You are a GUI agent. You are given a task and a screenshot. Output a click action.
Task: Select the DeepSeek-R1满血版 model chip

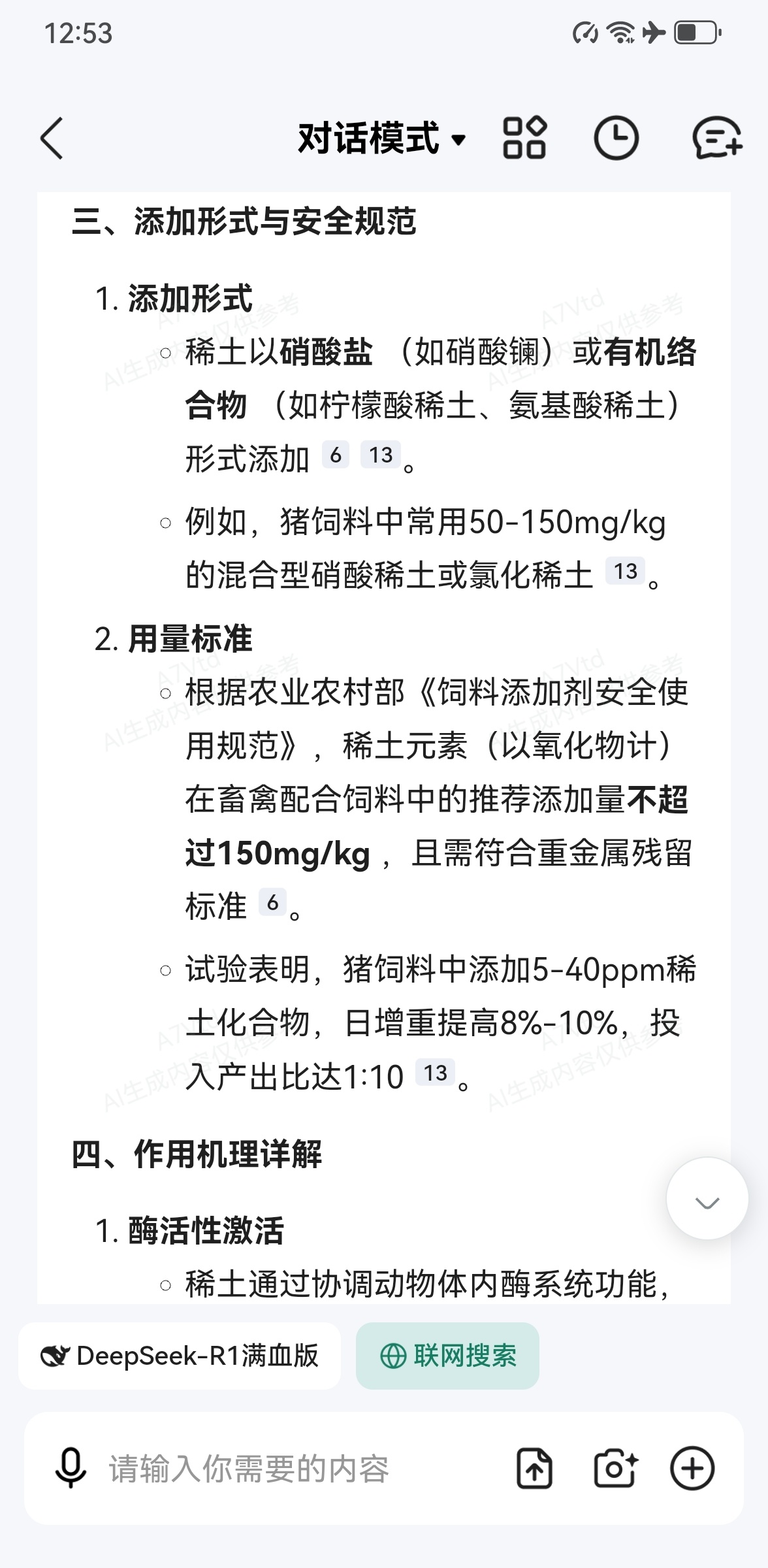coord(180,1356)
